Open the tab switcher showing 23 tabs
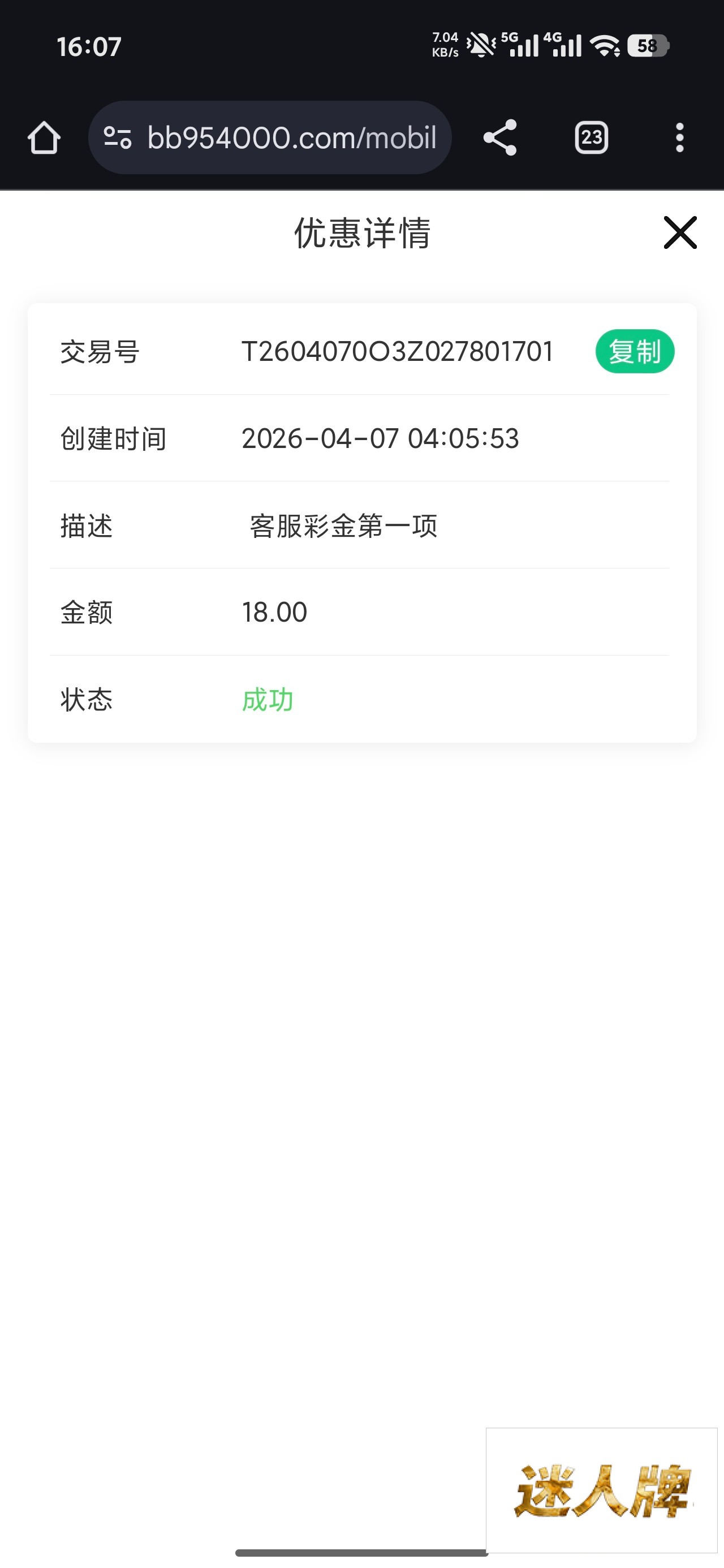Viewport: 724px width, 1568px height. pyautogui.click(x=591, y=137)
